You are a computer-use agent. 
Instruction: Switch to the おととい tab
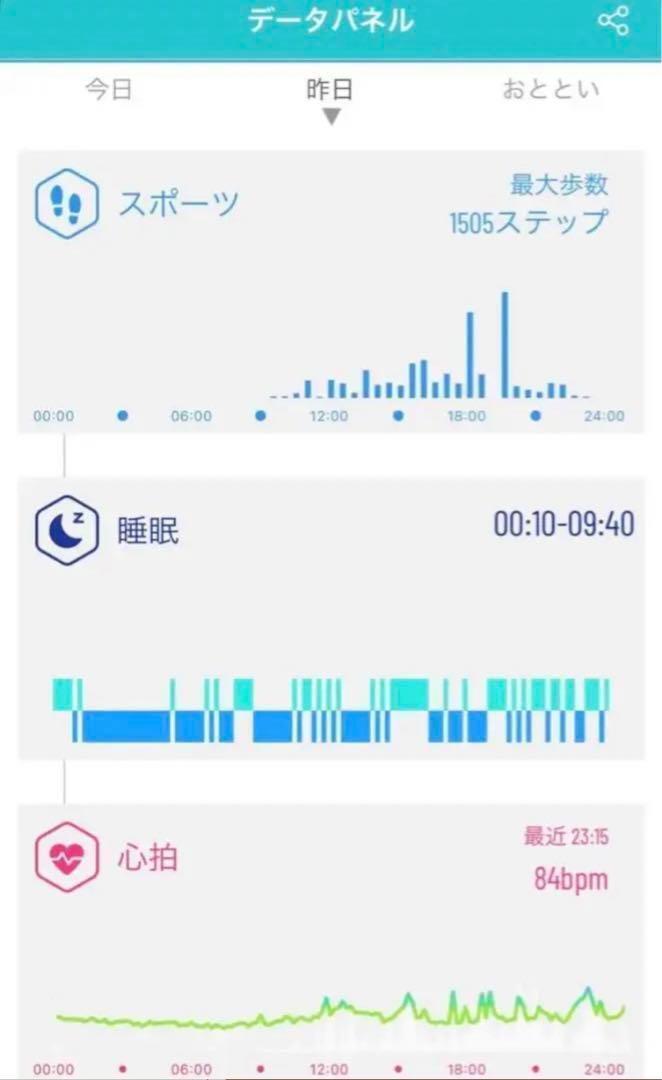tap(550, 90)
